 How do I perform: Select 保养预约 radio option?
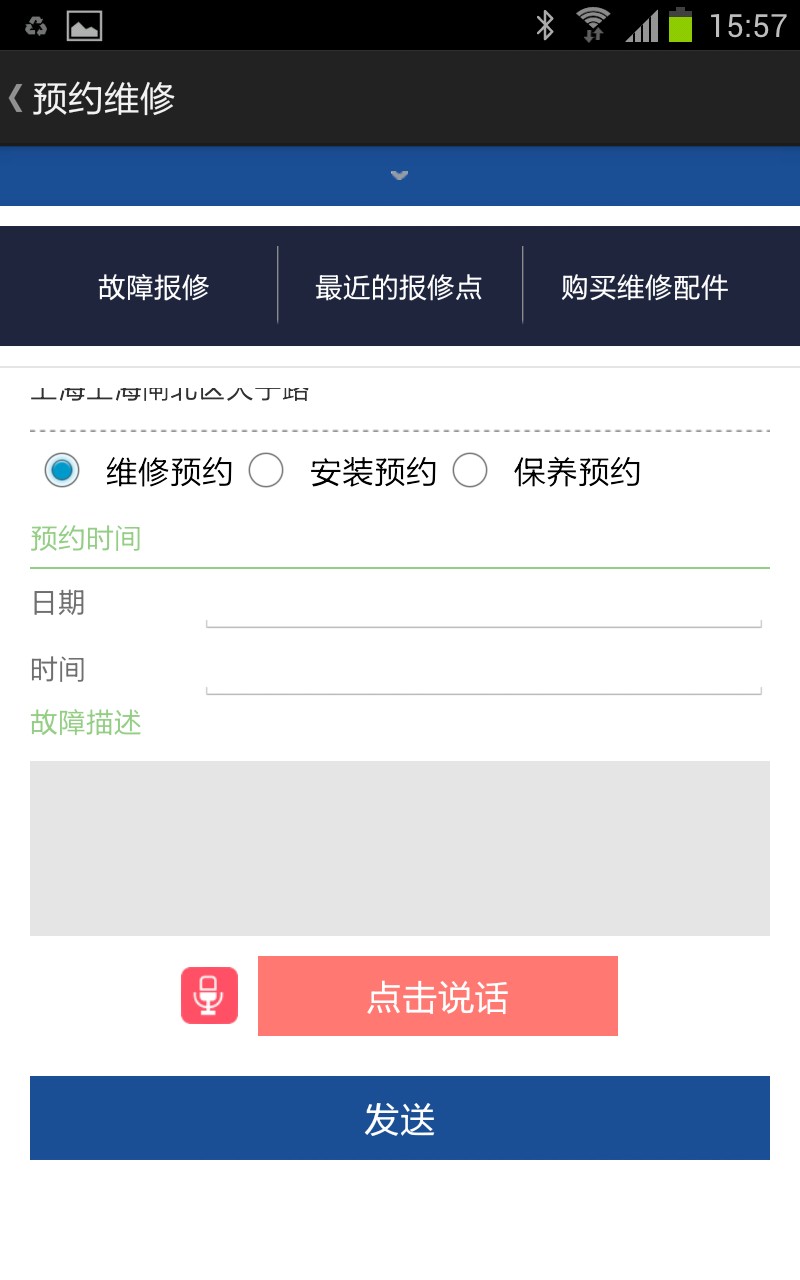pyautogui.click(x=470, y=470)
